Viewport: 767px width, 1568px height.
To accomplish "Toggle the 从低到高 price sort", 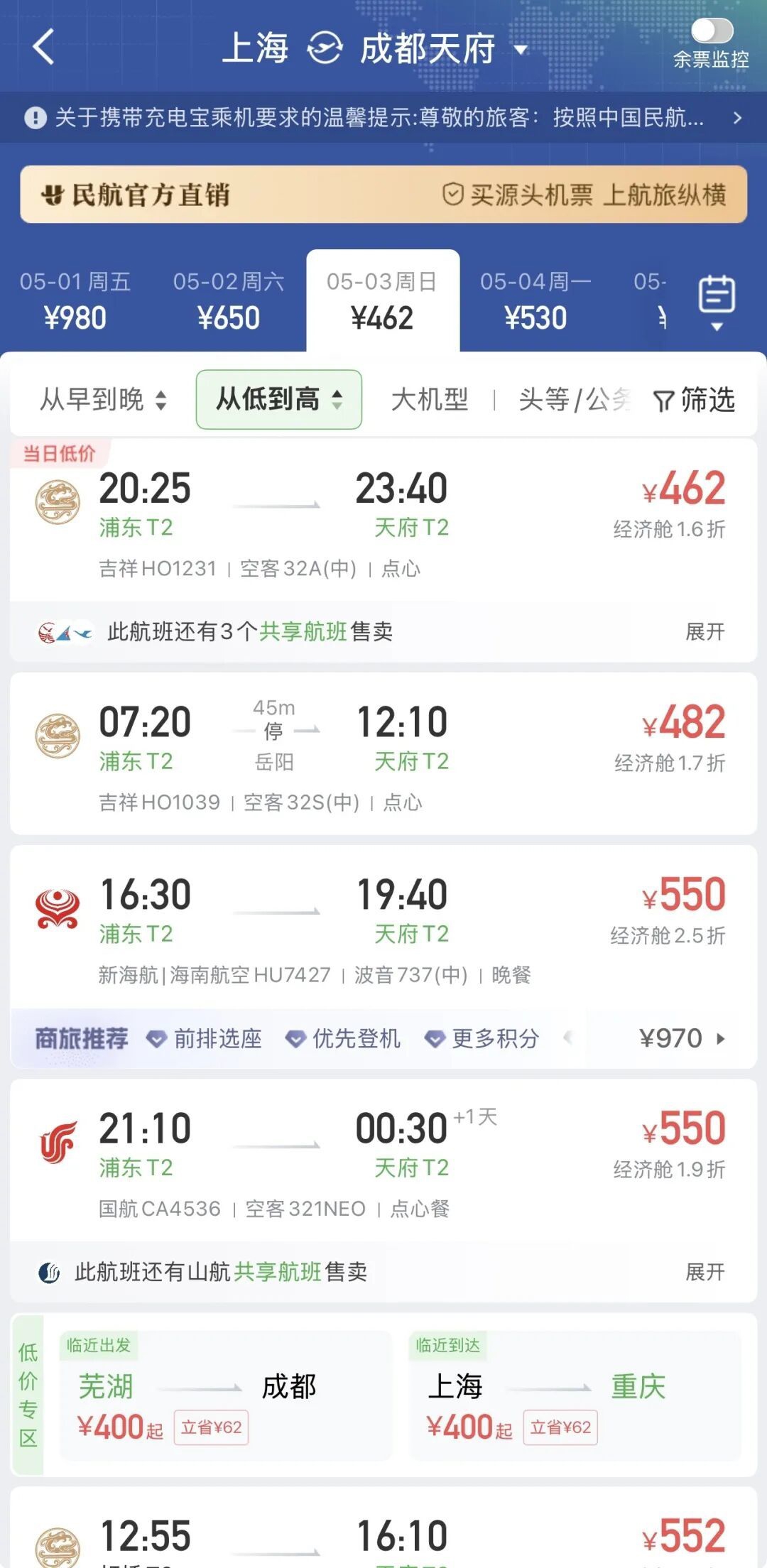I will (278, 400).
